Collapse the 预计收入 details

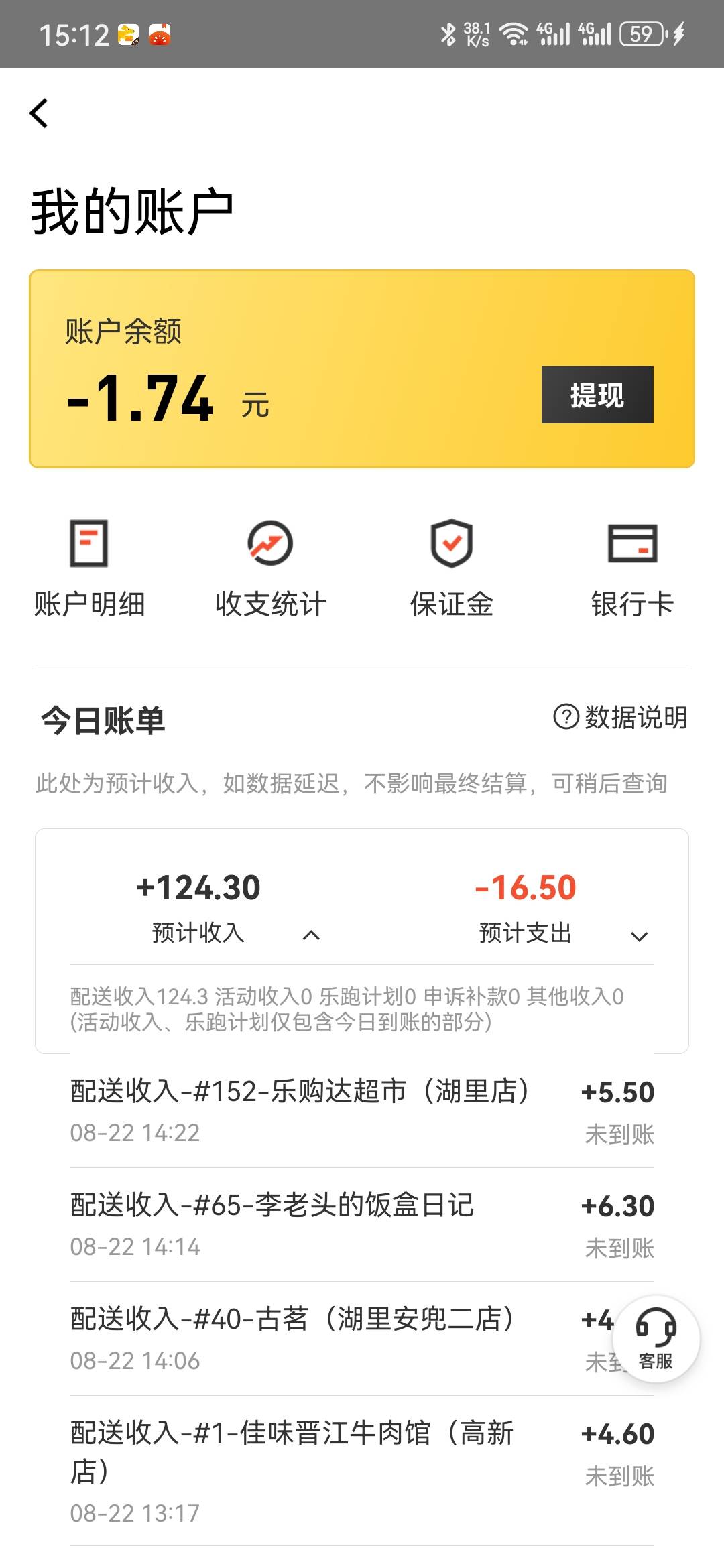(x=311, y=935)
